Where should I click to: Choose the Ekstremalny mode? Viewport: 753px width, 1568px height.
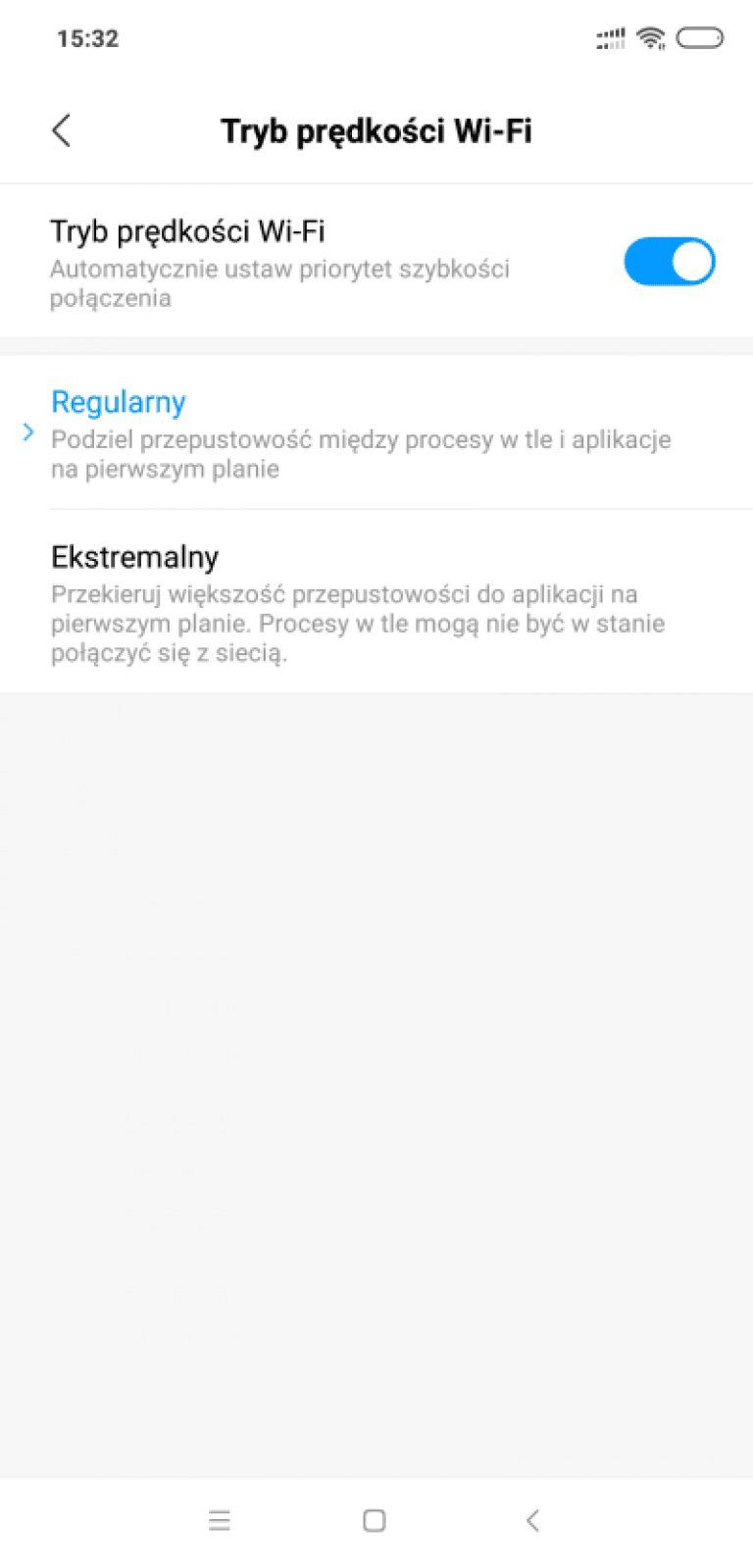coord(361,601)
